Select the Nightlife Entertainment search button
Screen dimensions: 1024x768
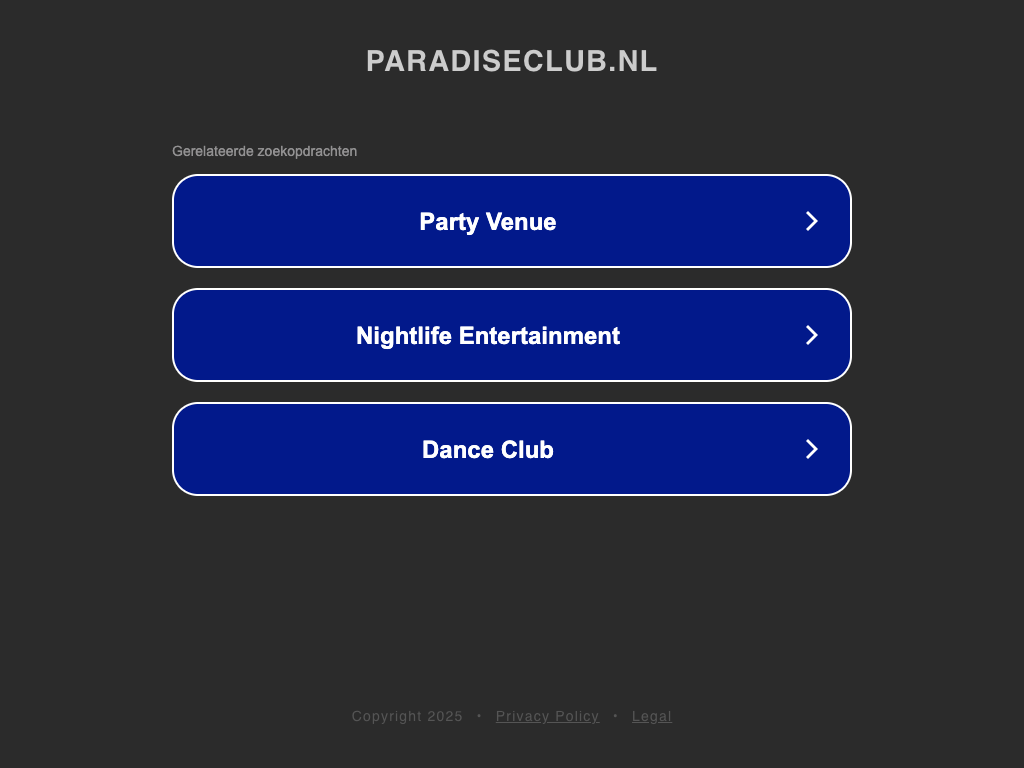(511, 335)
